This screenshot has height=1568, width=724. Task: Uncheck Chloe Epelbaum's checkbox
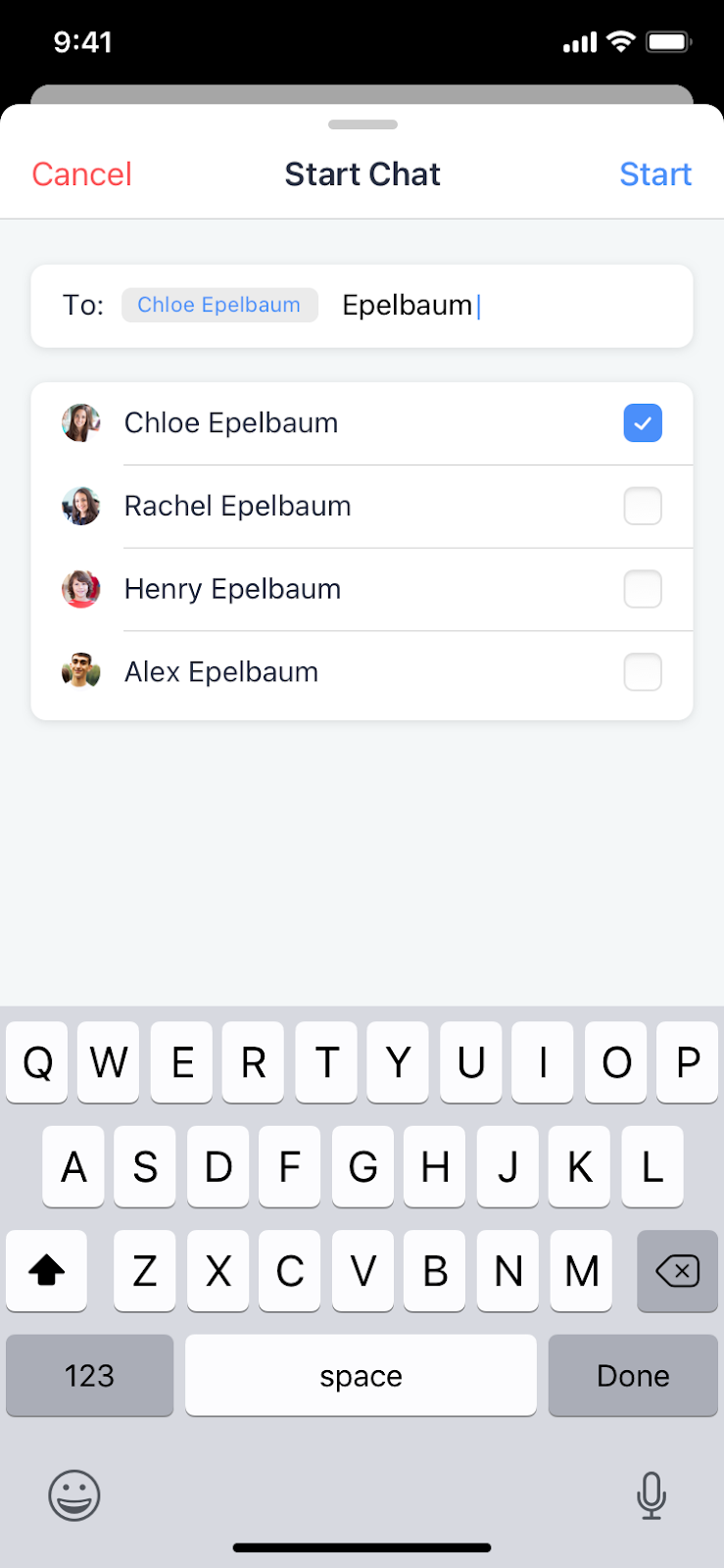(643, 423)
